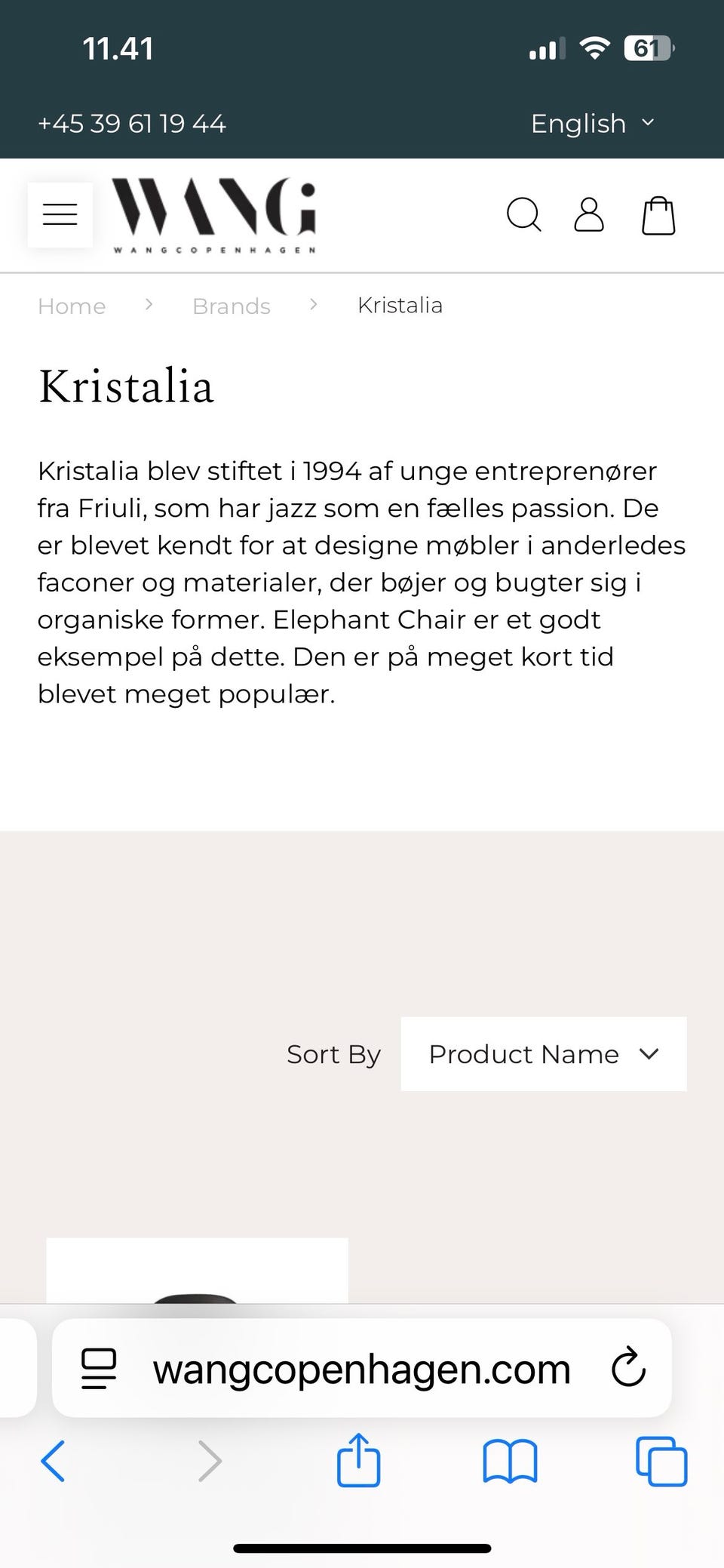Image resolution: width=724 pixels, height=1568 pixels.
Task: Open the search icon
Action: [524, 215]
